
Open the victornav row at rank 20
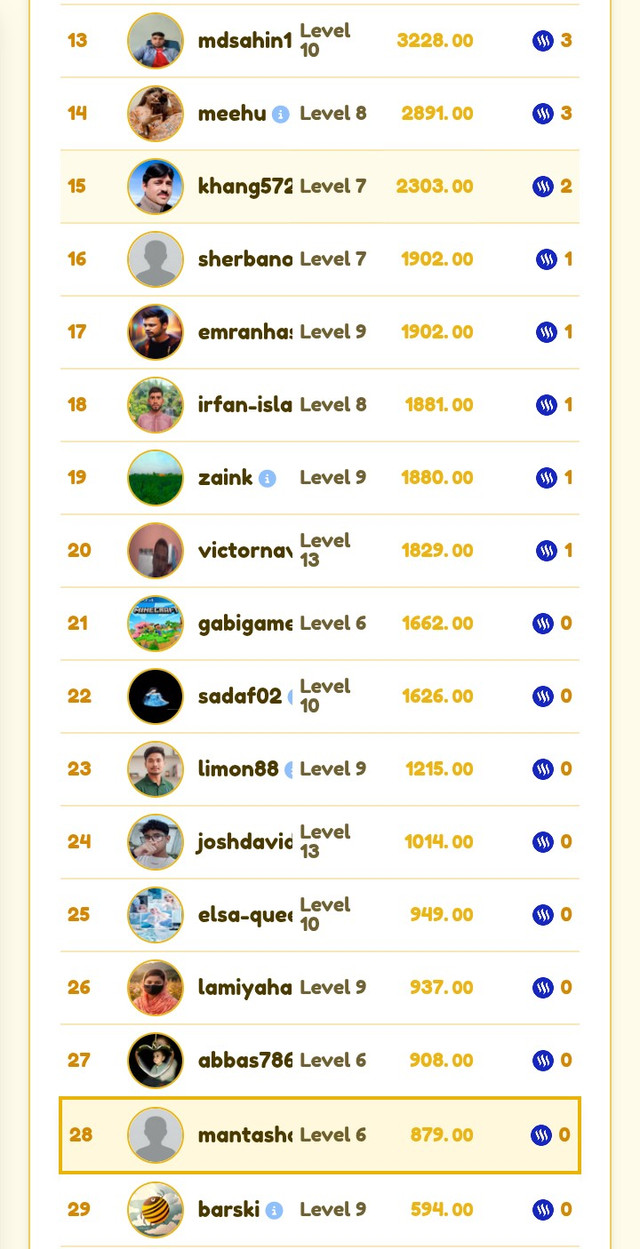[x=320, y=551]
